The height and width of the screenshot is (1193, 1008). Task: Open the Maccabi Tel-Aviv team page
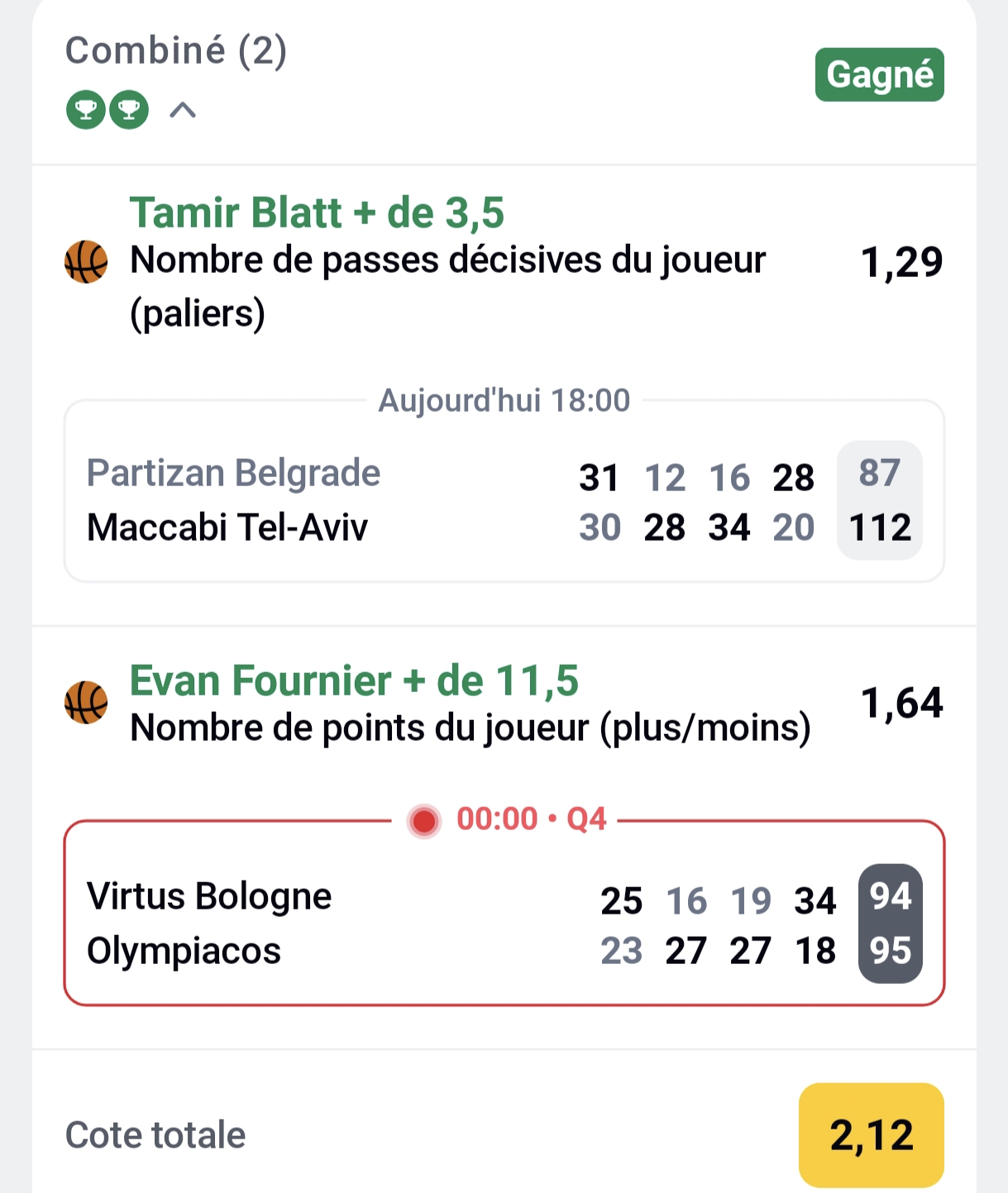[x=227, y=527]
